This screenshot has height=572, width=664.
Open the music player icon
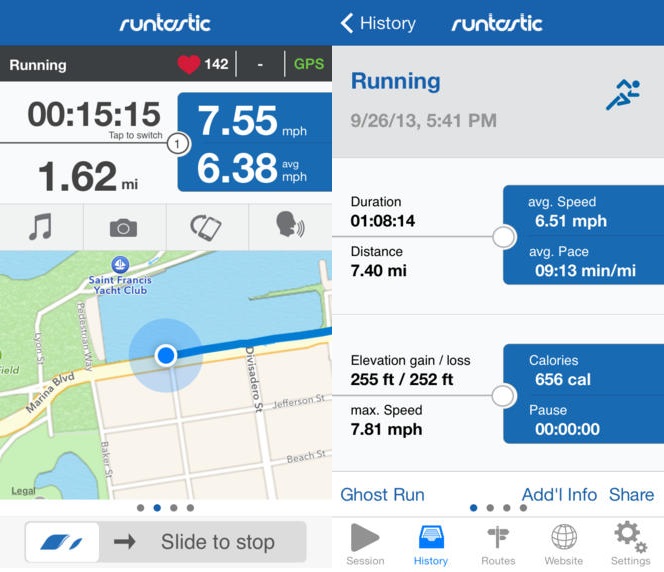click(x=40, y=227)
